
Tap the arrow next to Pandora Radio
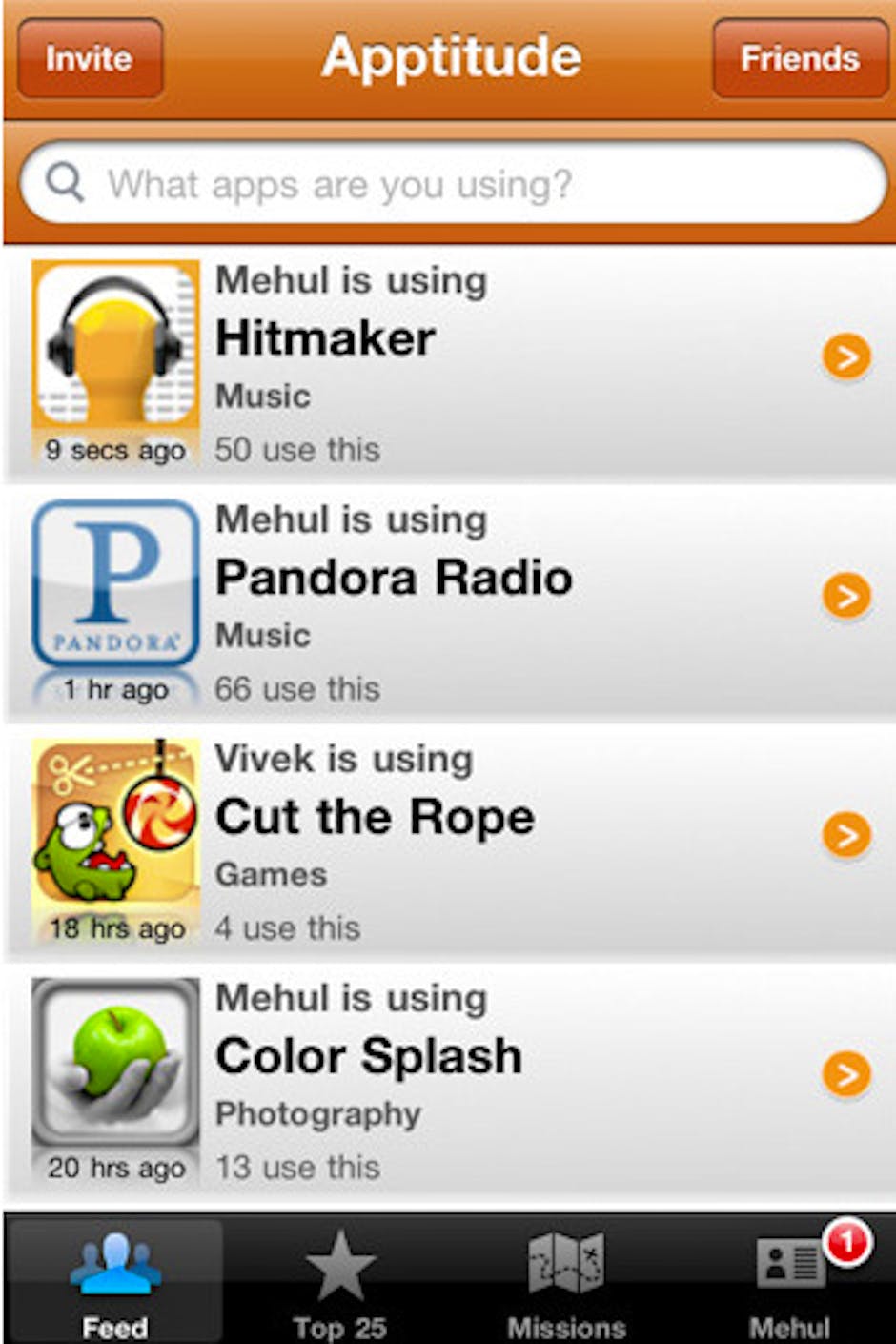point(846,596)
